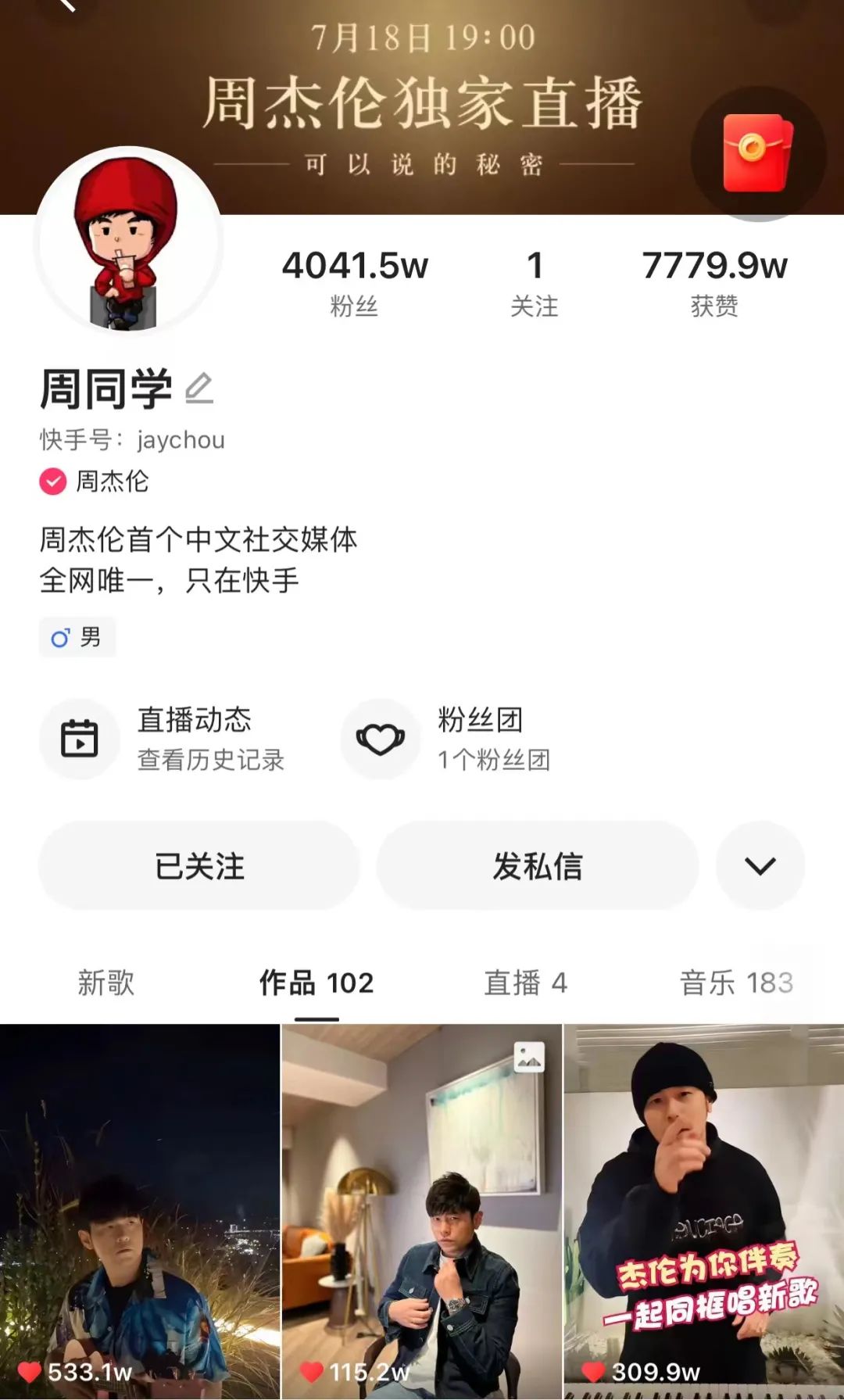This screenshot has width=844, height=1400.
Task: Open the 周杰伦独家直播 banner
Action: click(422, 102)
